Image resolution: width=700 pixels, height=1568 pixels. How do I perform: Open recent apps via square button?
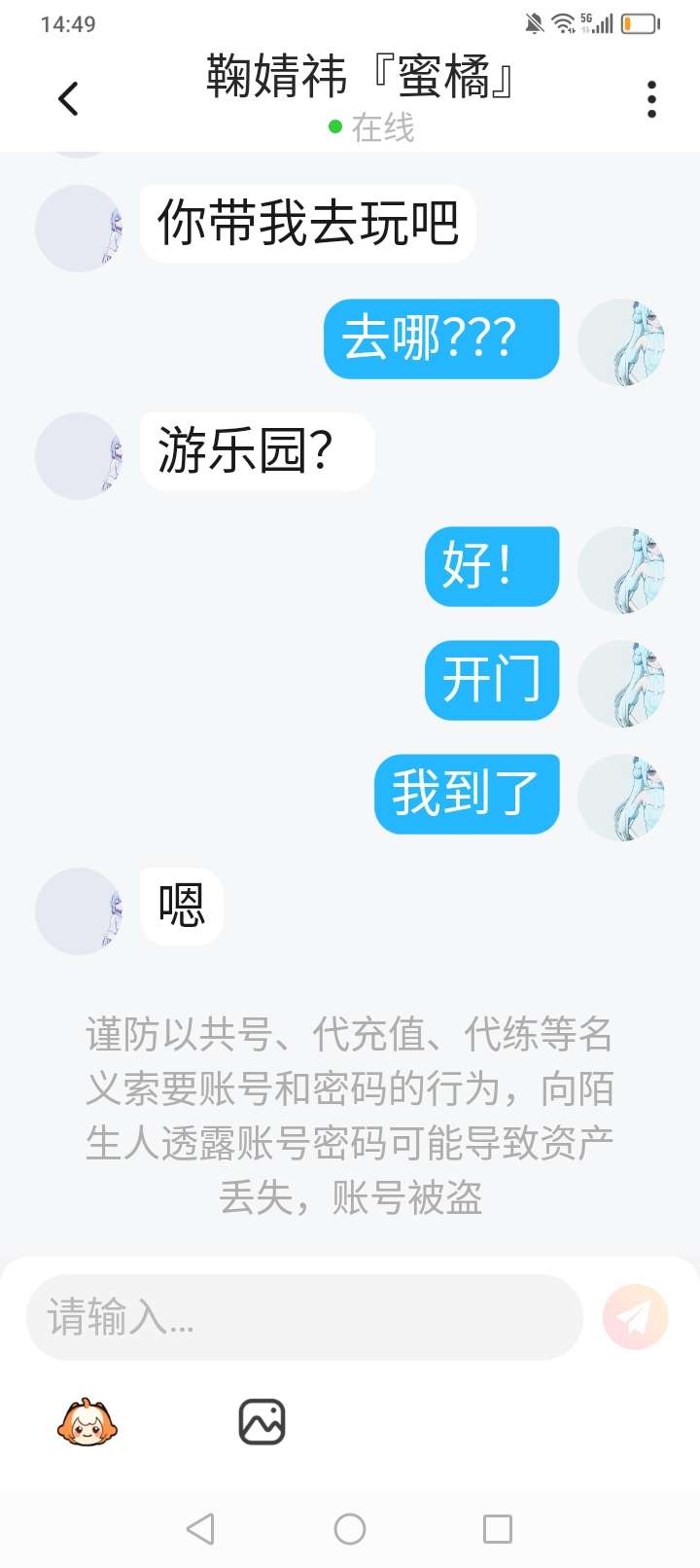(498, 1529)
